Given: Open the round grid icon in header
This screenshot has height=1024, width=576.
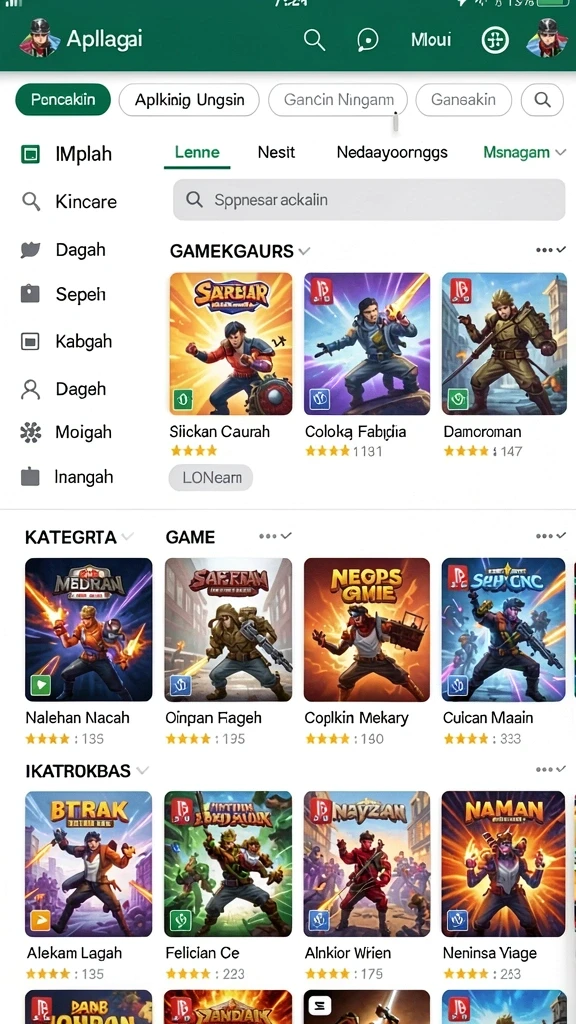Looking at the screenshot, I should [495, 40].
